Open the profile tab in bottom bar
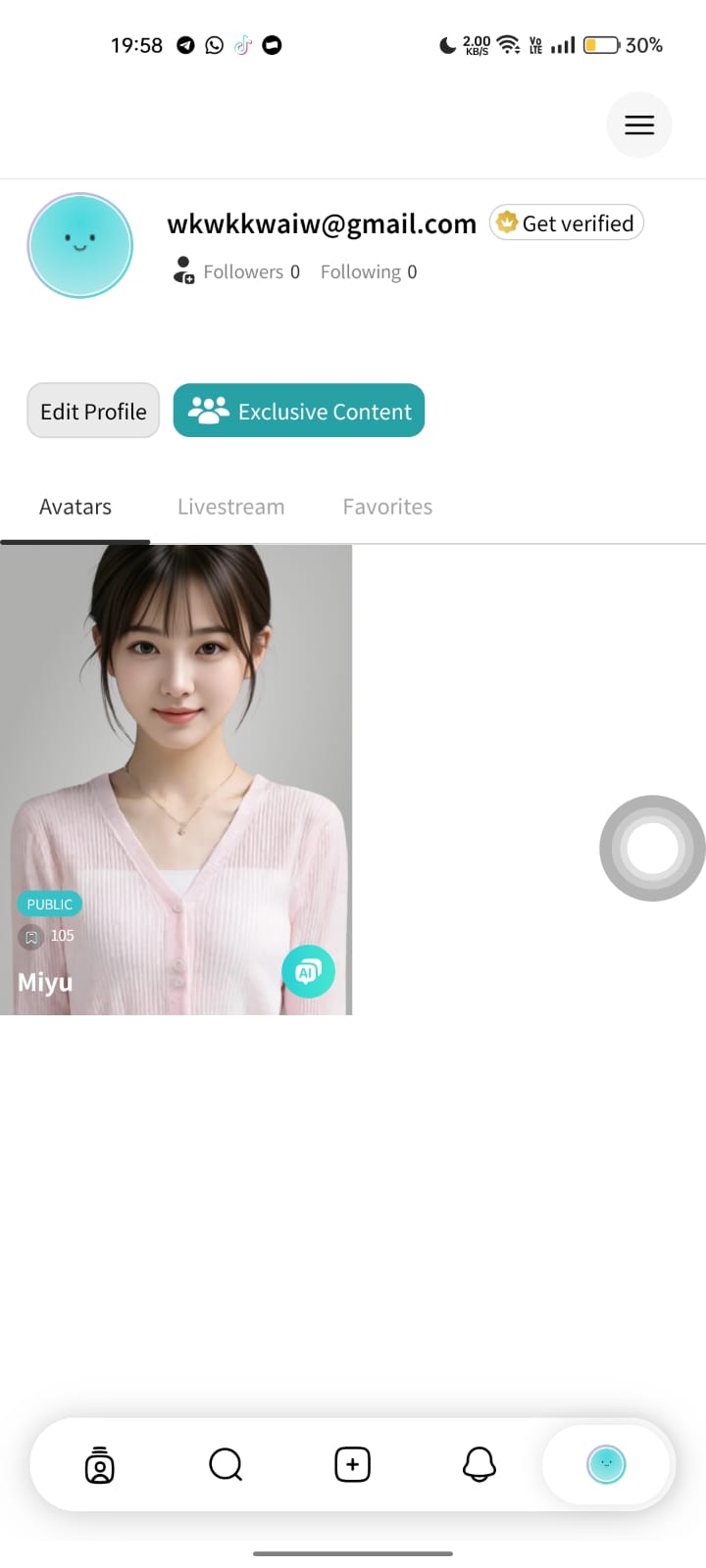This screenshot has height=1568, width=706. (606, 1464)
